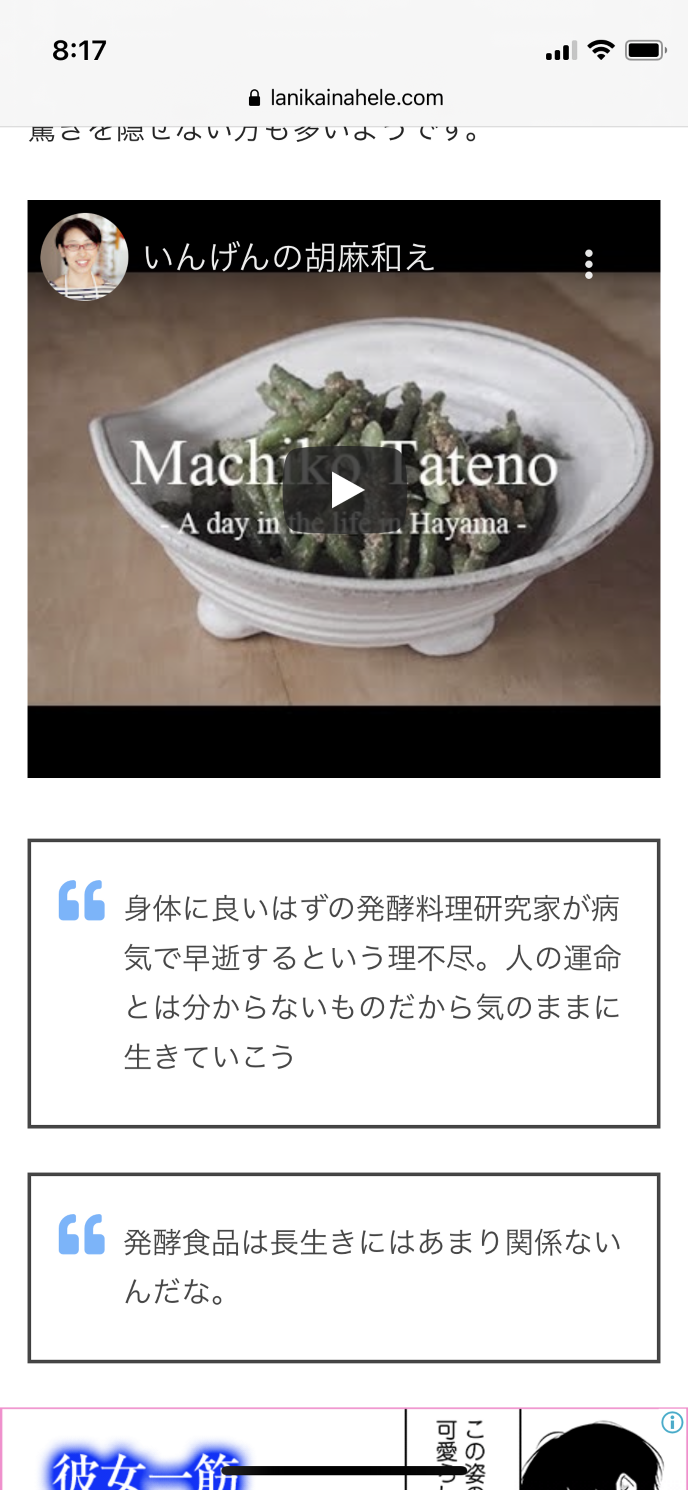
Task: Open the video's three-dot options menu
Action: pos(589,264)
